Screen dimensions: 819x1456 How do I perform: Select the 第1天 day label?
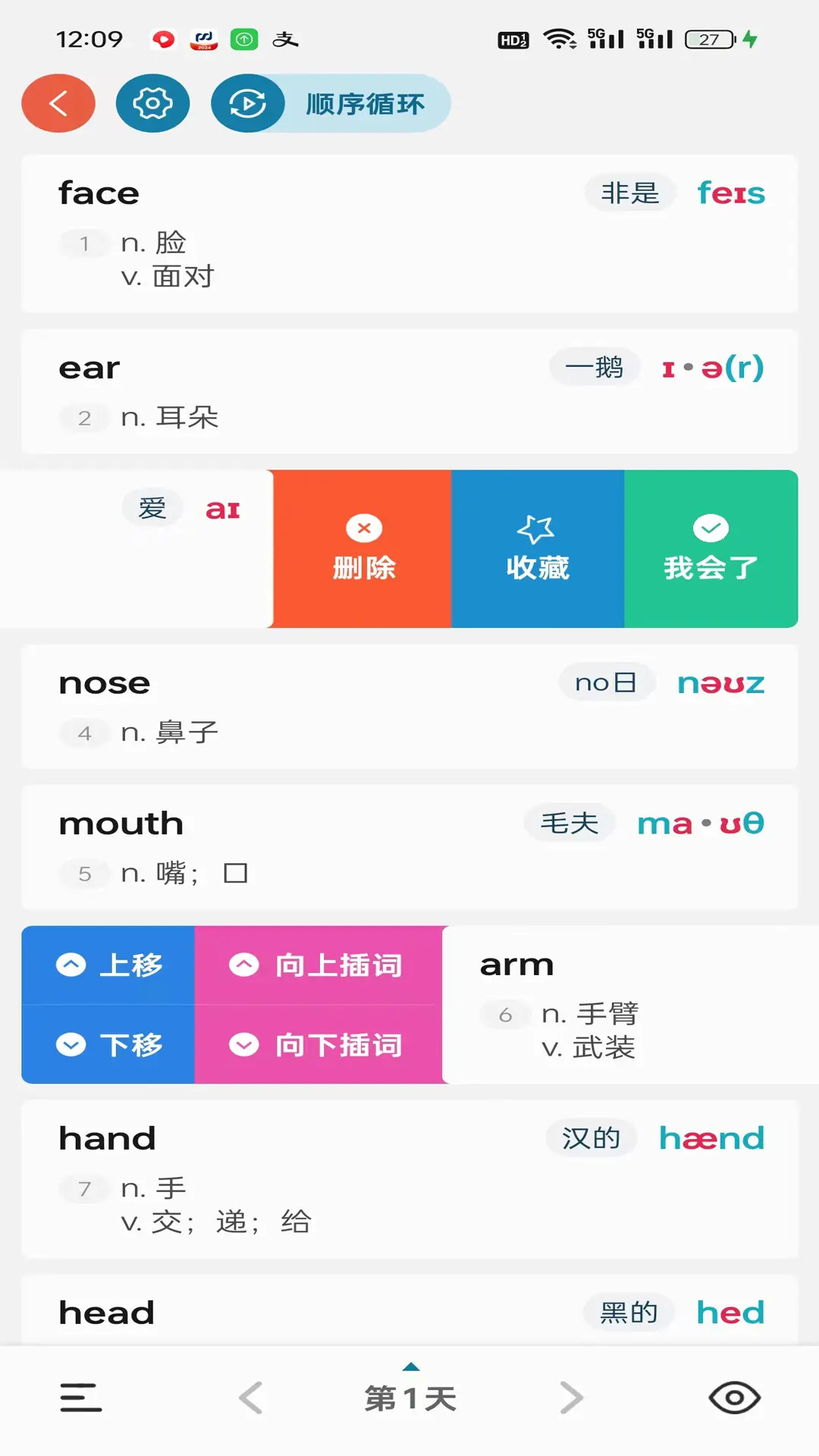tap(409, 1398)
